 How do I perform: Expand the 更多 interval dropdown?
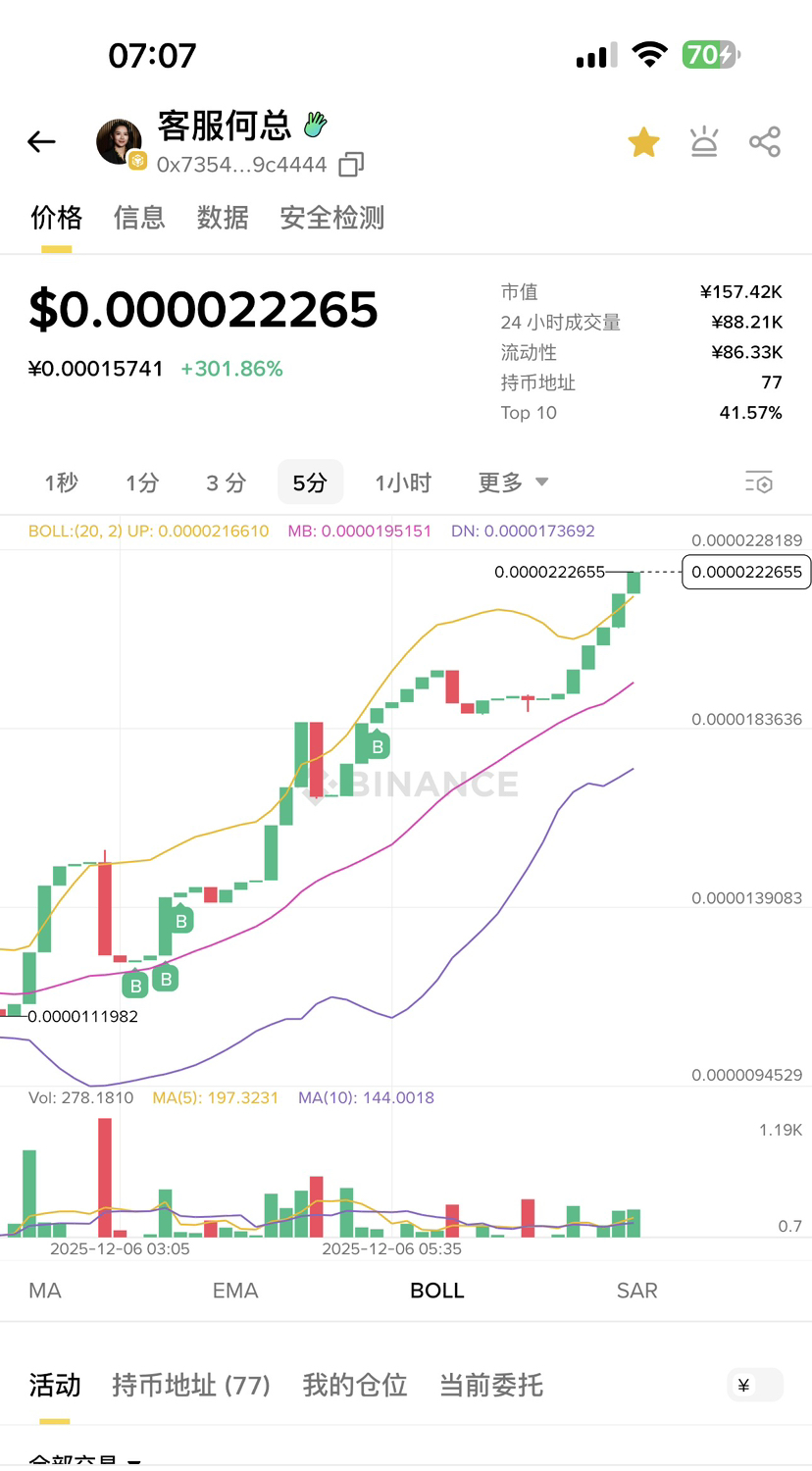pyautogui.click(x=513, y=482)
